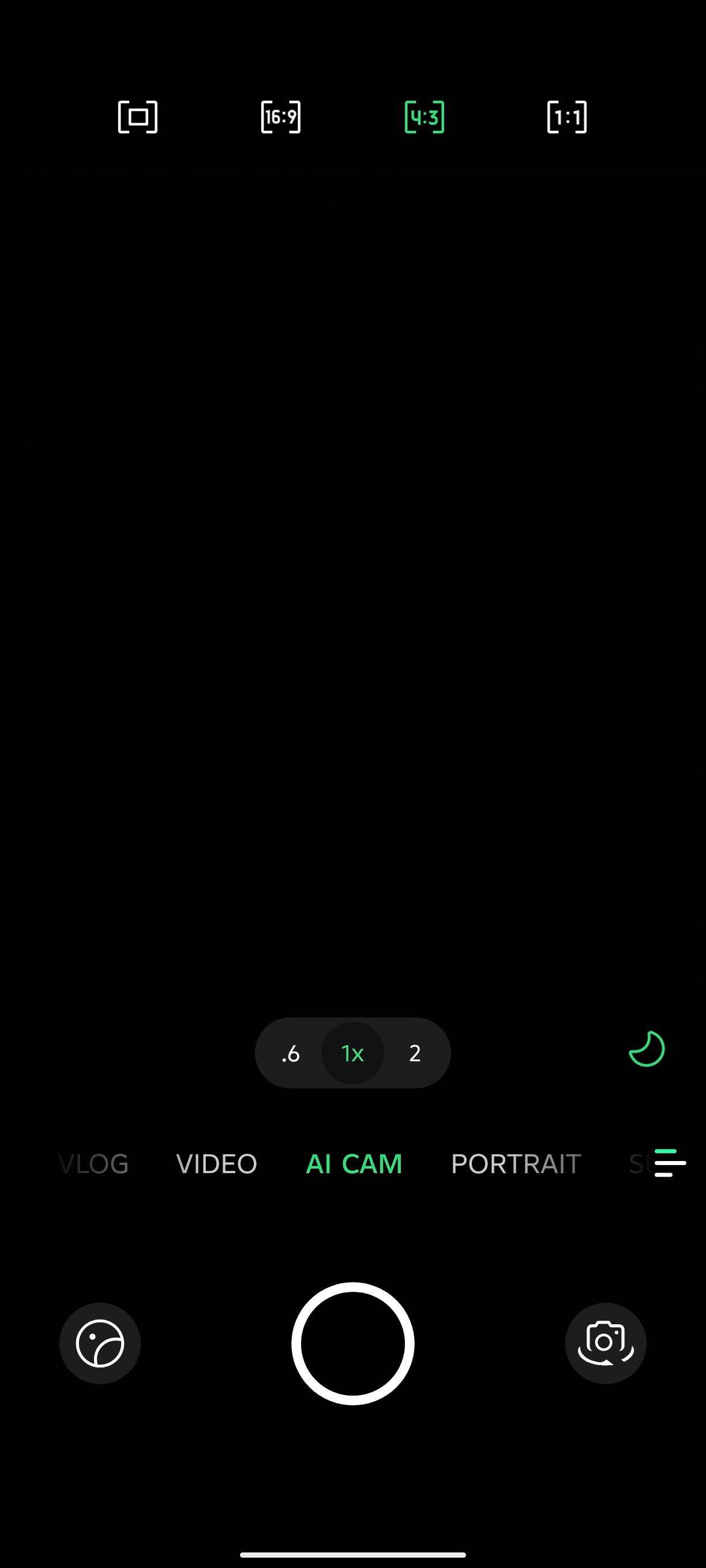Flip to the front camera
This screenshot has height=1568, width=706.
pyautogui.click(x=606, y=1343)
